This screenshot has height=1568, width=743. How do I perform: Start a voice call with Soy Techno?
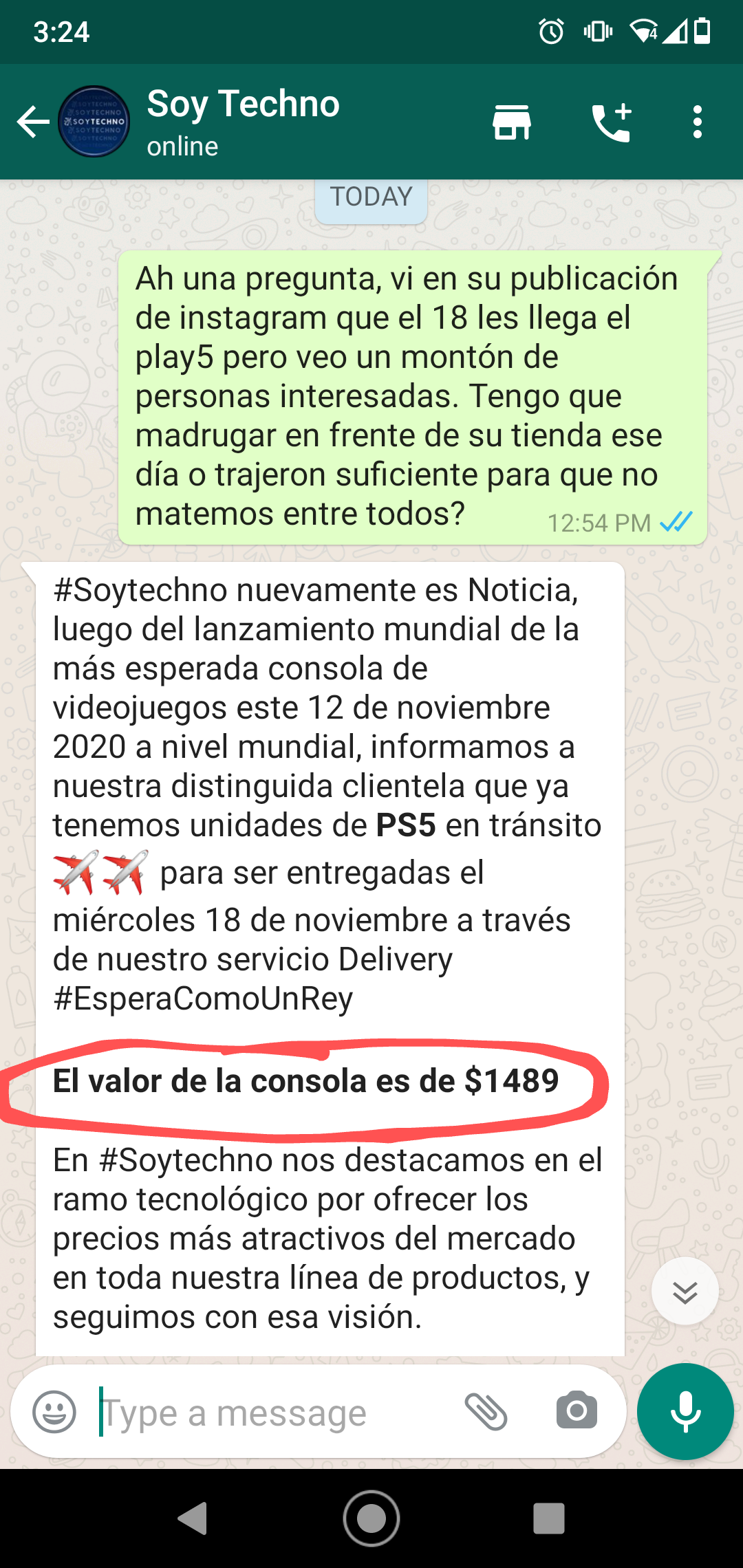(x=612, y=122)
